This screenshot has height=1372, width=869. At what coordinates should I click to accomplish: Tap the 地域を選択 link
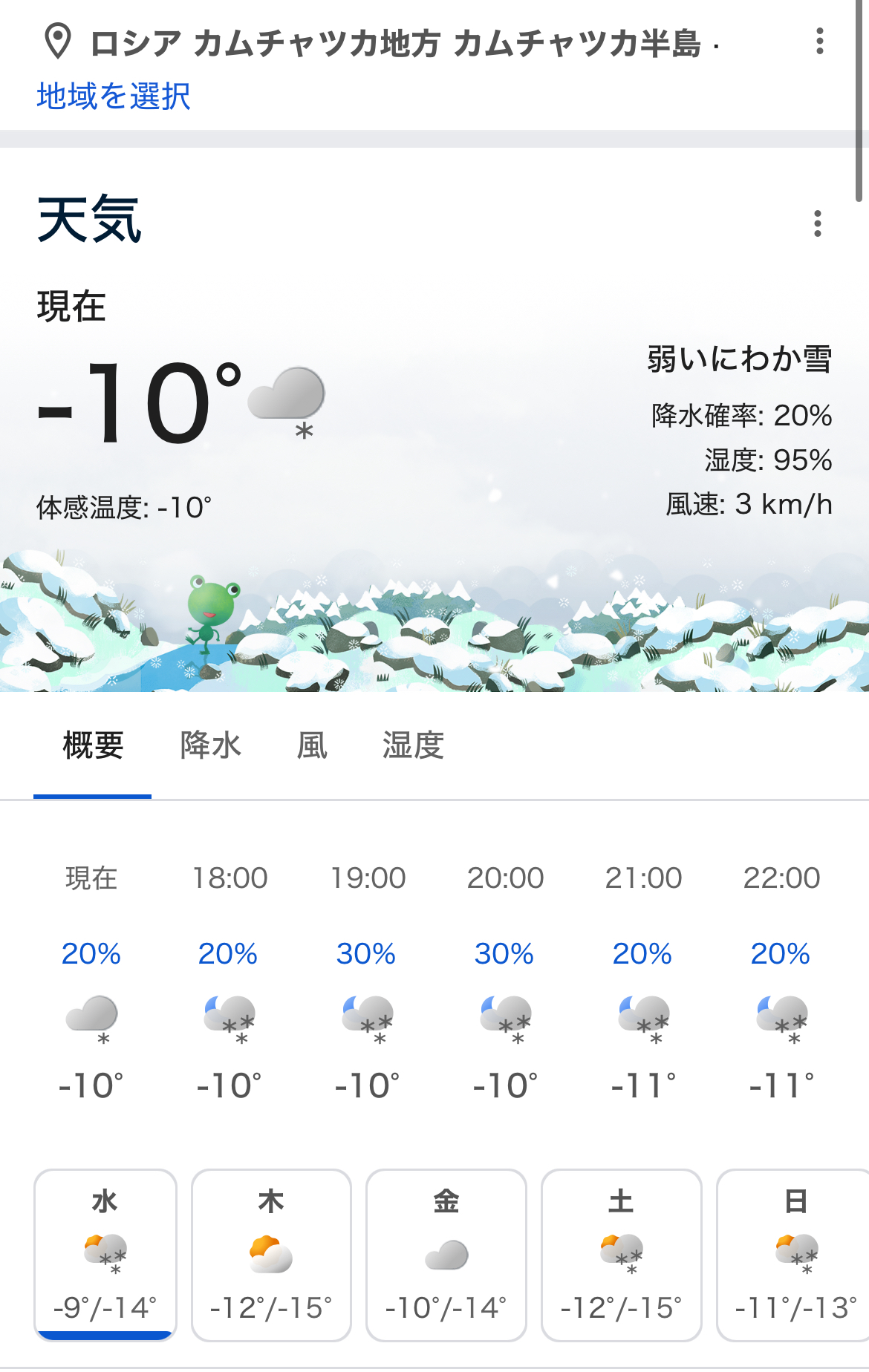coord(114,97)
